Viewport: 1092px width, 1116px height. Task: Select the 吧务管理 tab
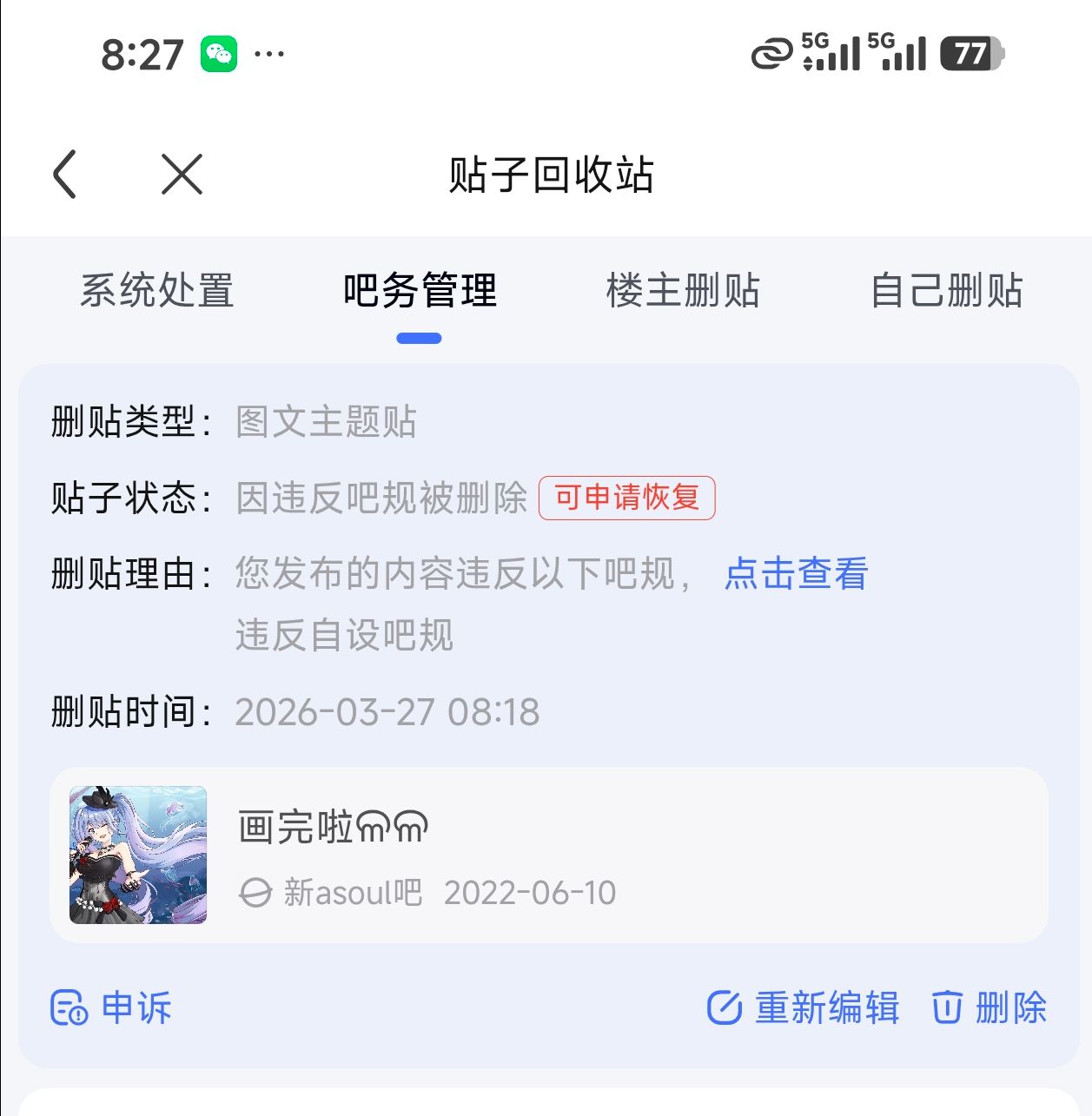pos(420,291)
